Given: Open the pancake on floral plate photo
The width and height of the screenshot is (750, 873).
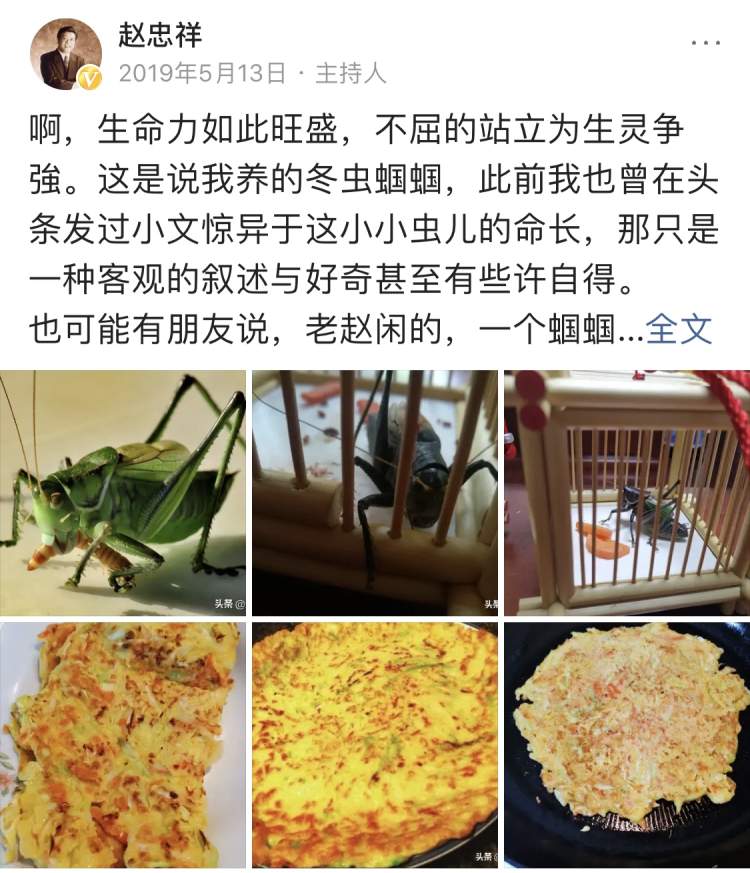Looking at the screenshot, I should (123, 744).
